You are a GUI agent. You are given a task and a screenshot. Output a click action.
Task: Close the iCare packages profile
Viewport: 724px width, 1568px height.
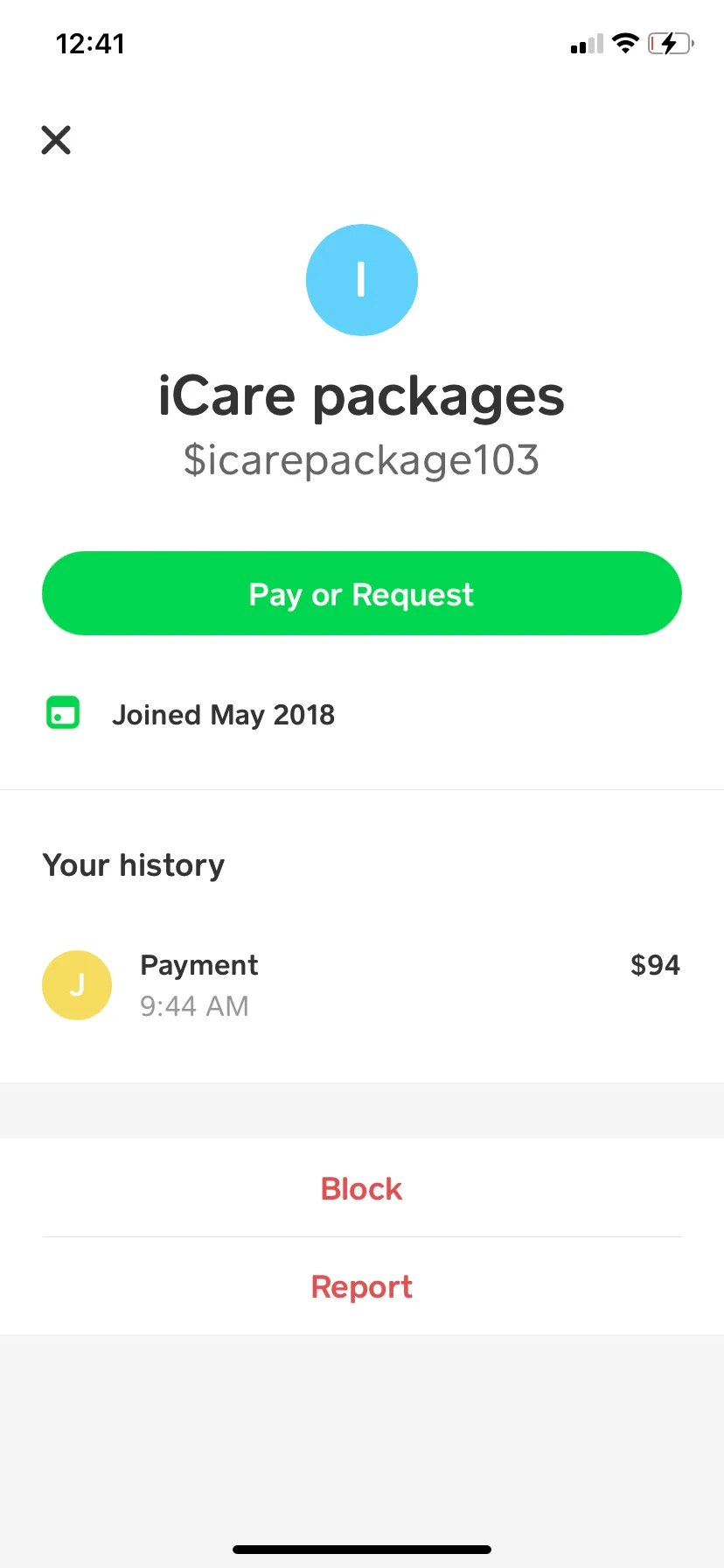(56, 140)
